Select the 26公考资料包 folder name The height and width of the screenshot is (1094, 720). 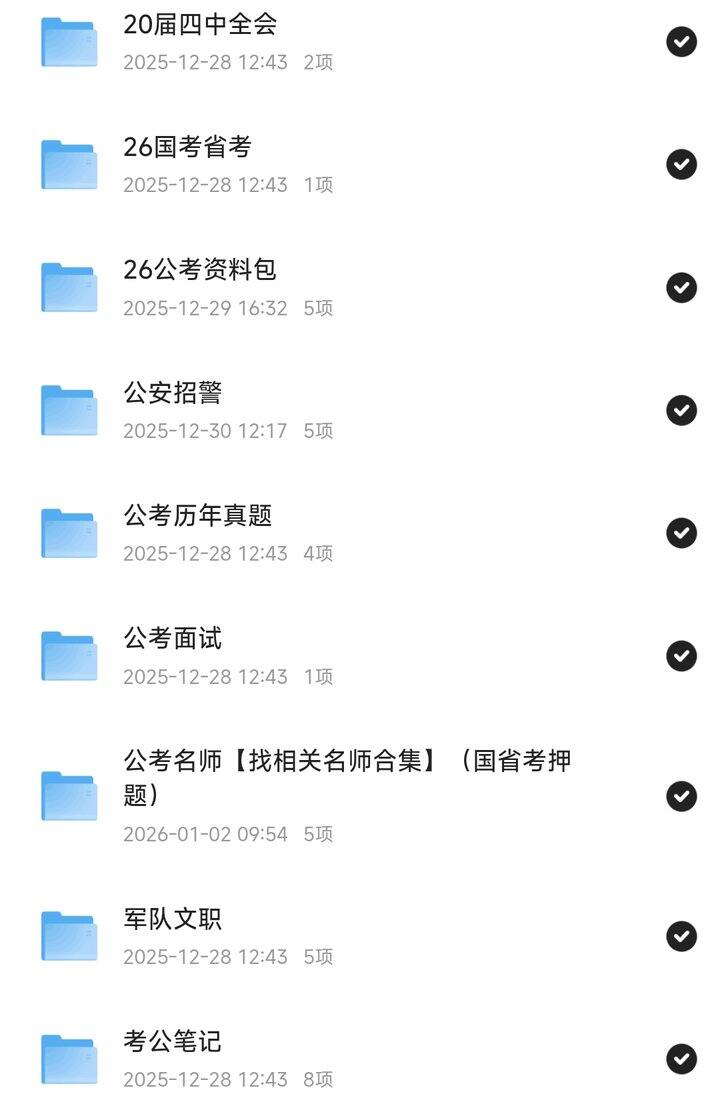(200, 269)
